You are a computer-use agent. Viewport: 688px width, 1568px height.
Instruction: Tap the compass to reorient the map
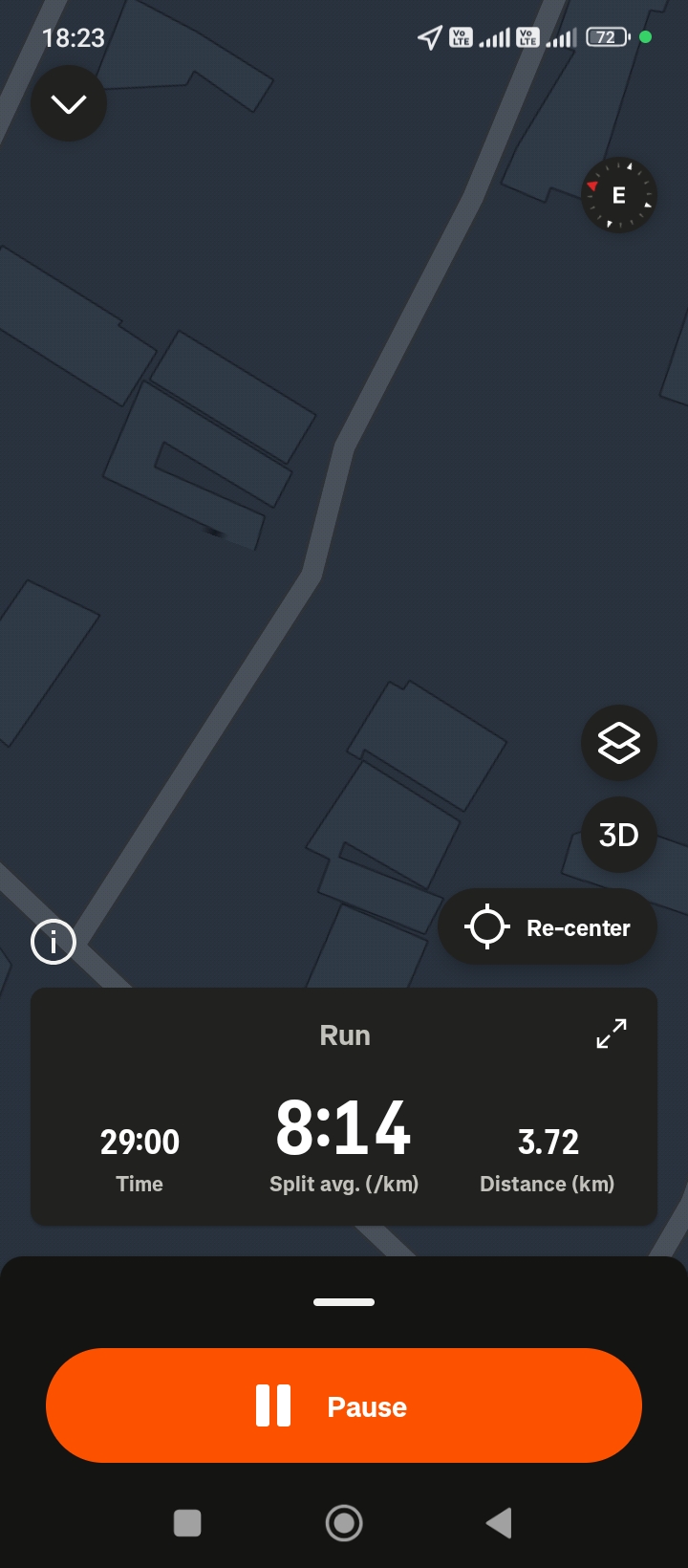(618, 195)
